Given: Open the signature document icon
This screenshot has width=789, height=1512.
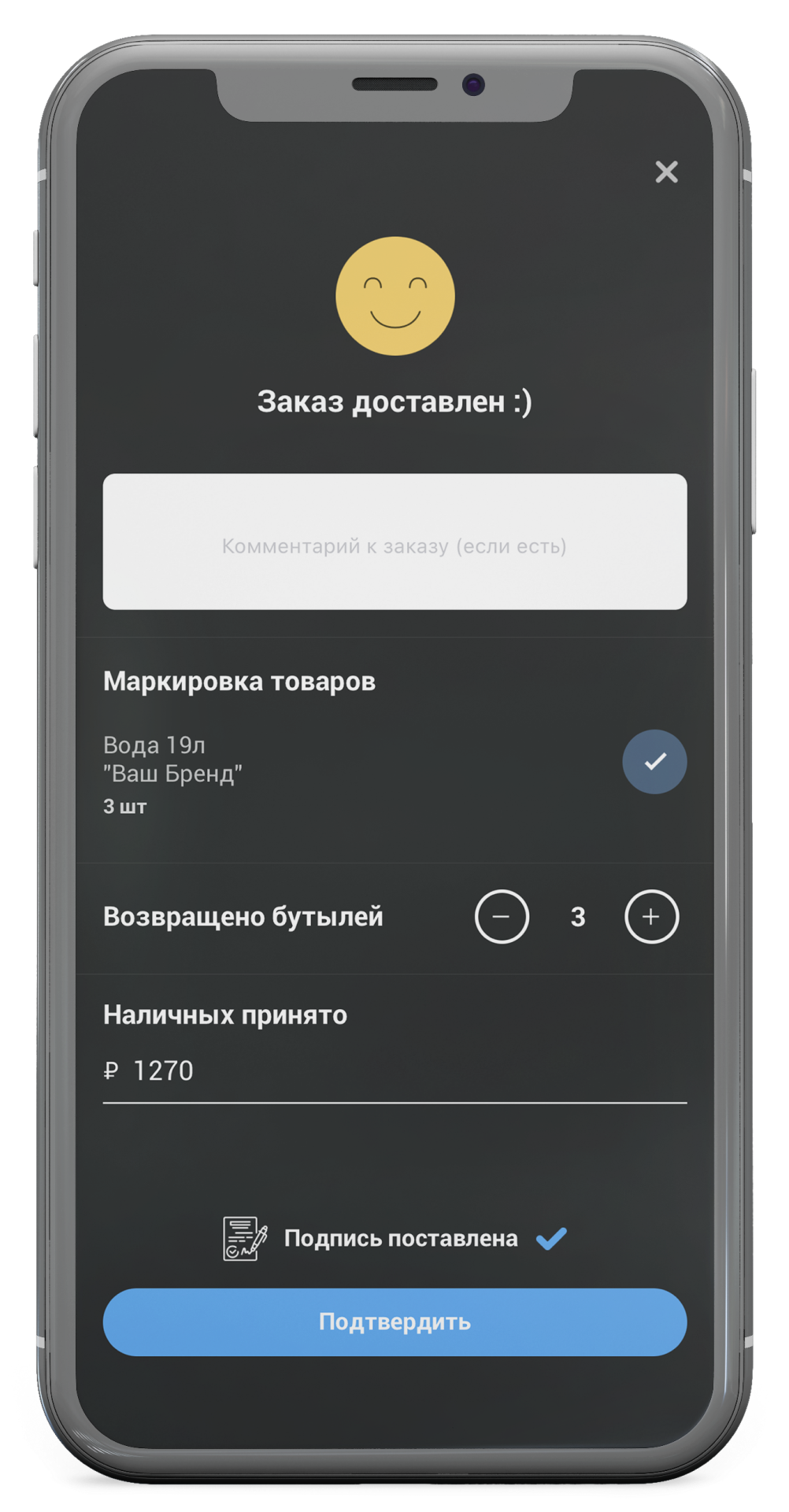Looking at the screenshot, I should (245, 1238).
